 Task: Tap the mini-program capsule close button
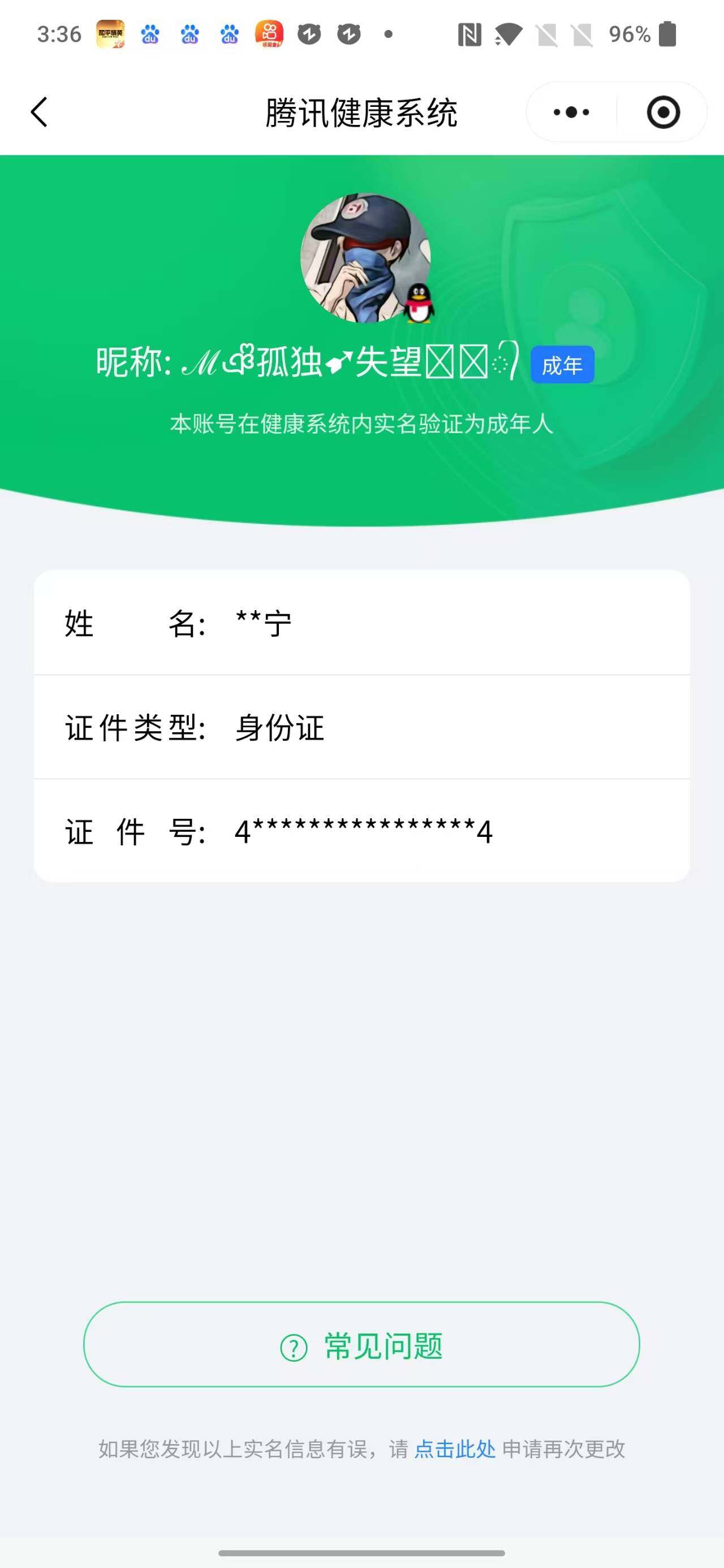pos(663,112)
